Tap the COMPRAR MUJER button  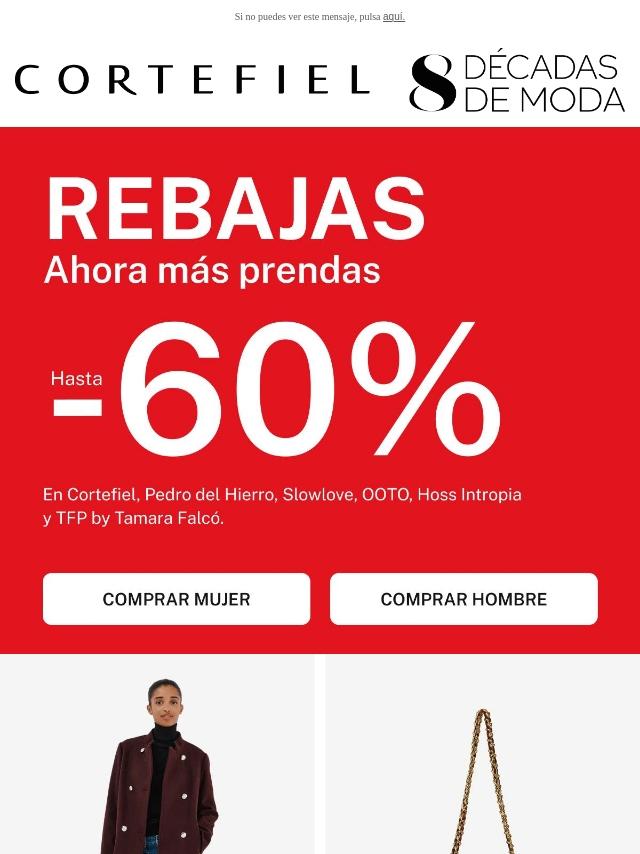click(176, 599)
